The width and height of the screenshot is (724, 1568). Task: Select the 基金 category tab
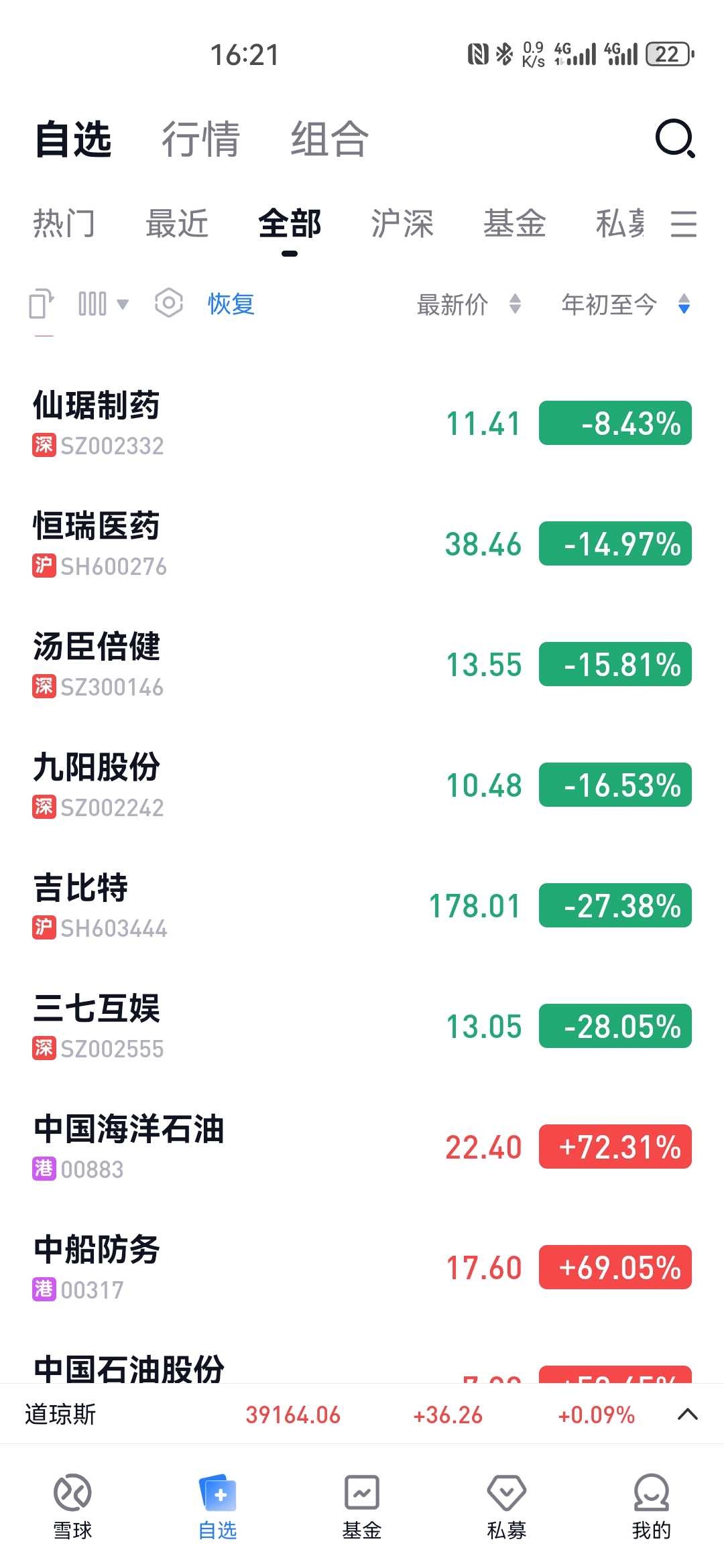point(515,223)
